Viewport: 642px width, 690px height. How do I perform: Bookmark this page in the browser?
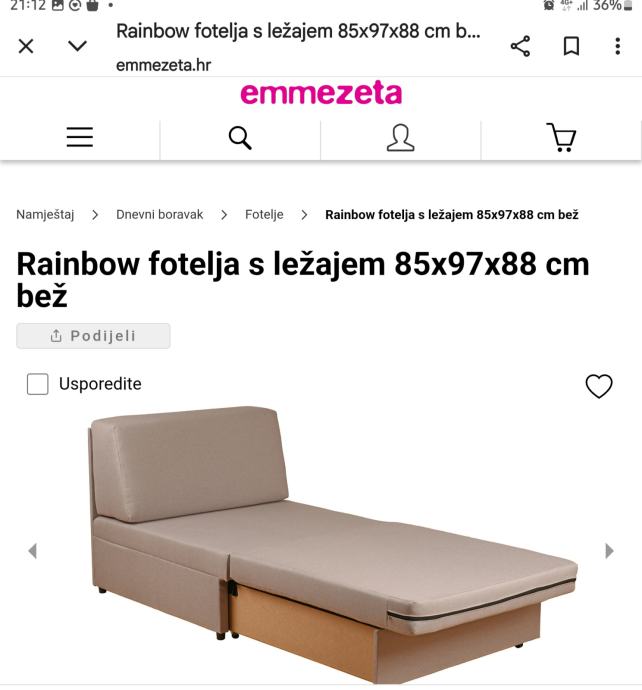pos(571,46)
